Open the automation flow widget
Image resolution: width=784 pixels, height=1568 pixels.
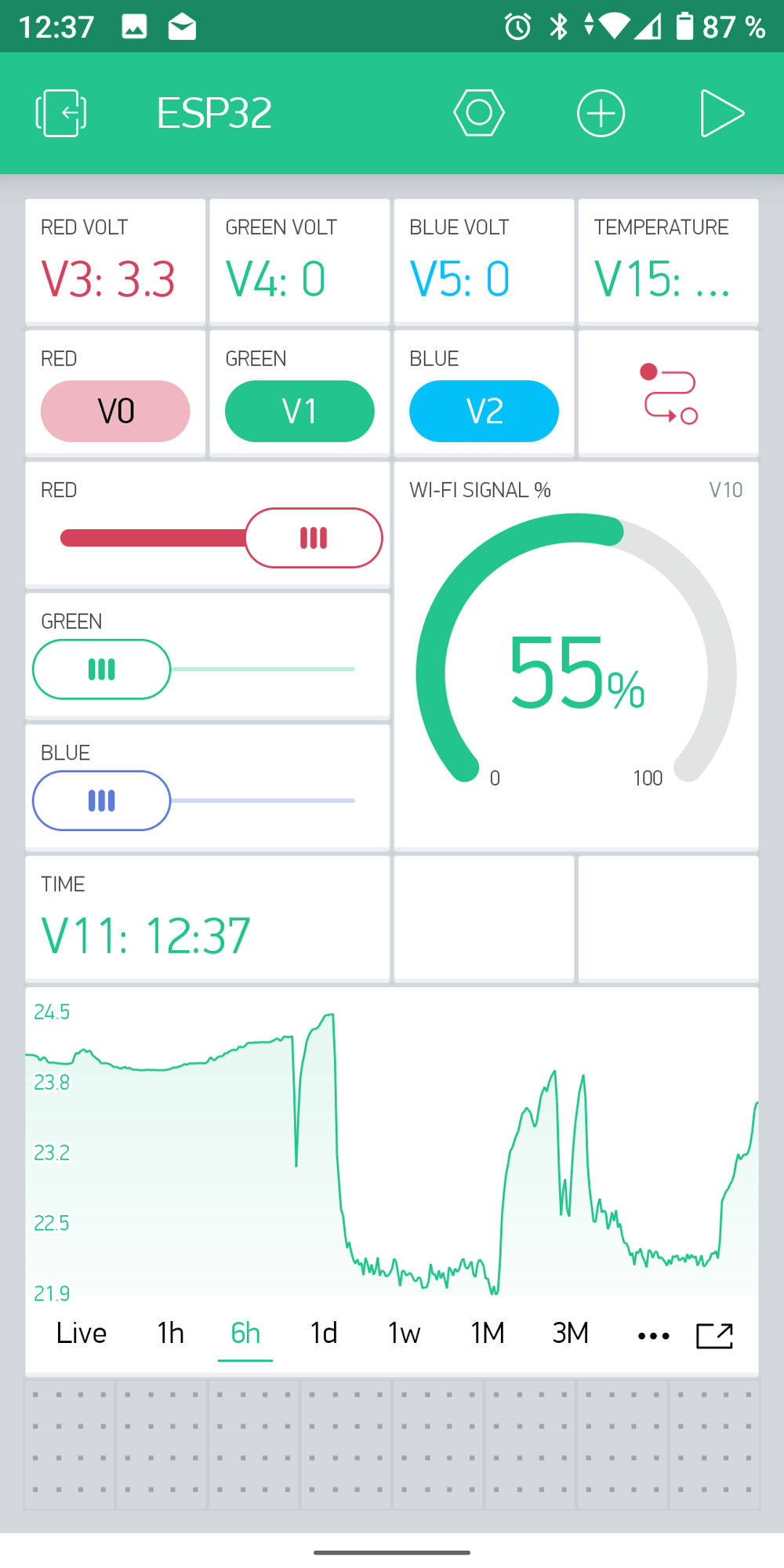coord(668,393)
